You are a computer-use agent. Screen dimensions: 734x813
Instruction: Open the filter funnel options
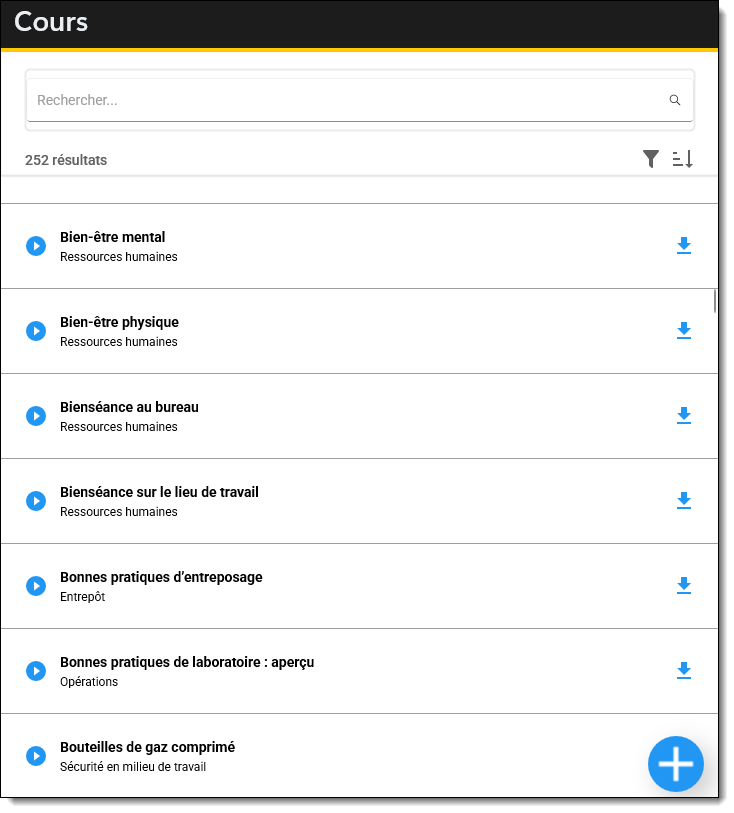pos(651,159)
